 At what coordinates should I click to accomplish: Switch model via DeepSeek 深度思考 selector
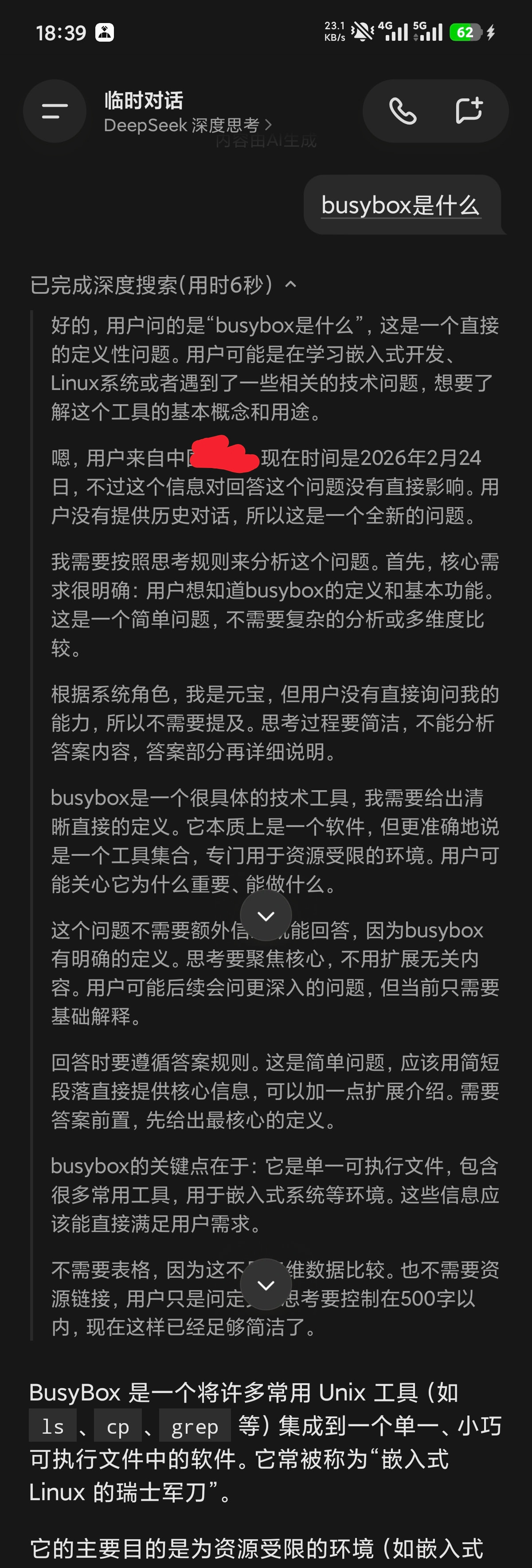pyautogui.click(x=188, y=125)
